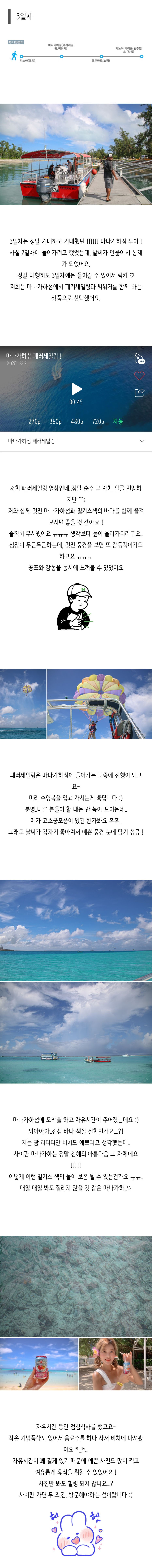Select 720p video quality
Screen dimensions: 152x1568
[x=98, y=421]
